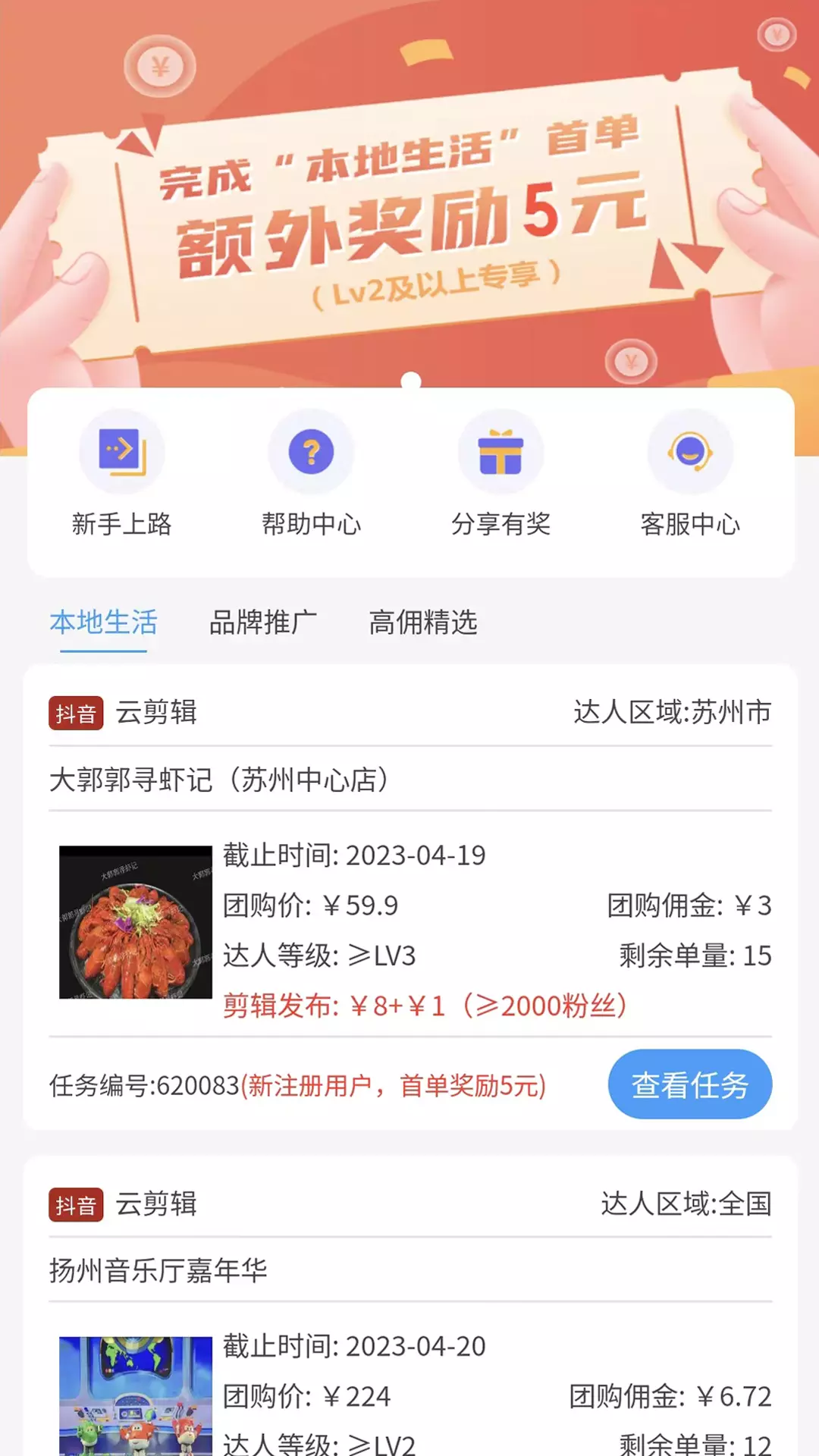Open the 本地生活 first-order reward banner
Image resolution: width=819 pixels, height=1456 pixels.
409,205
